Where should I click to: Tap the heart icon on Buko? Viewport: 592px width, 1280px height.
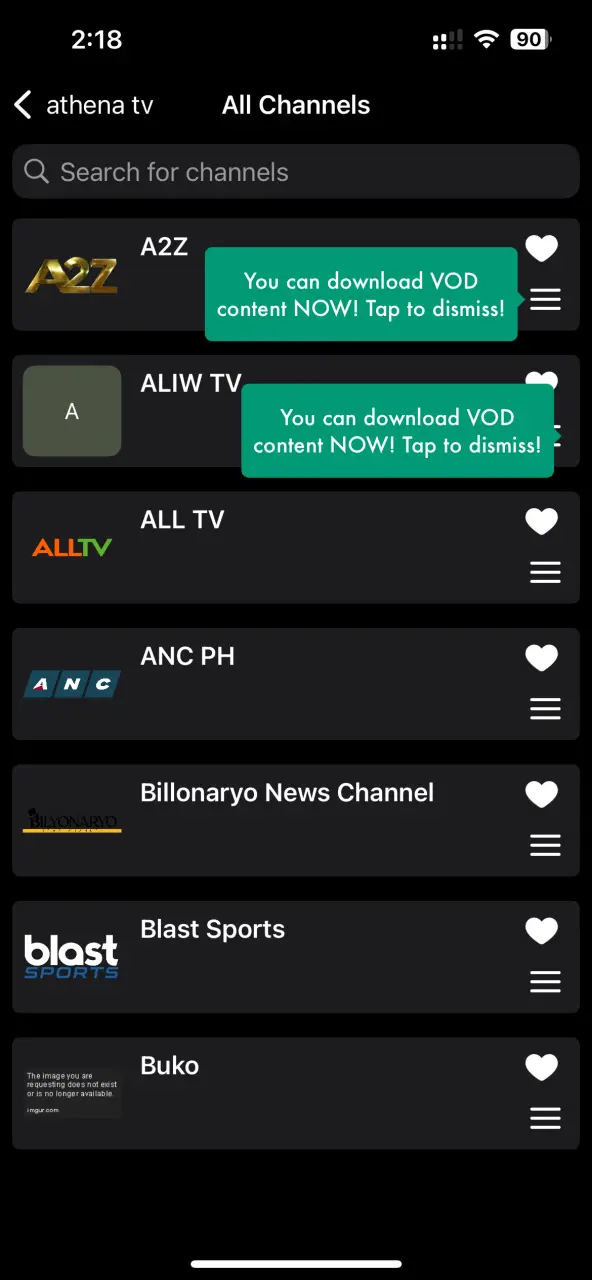pos(542,1068)
